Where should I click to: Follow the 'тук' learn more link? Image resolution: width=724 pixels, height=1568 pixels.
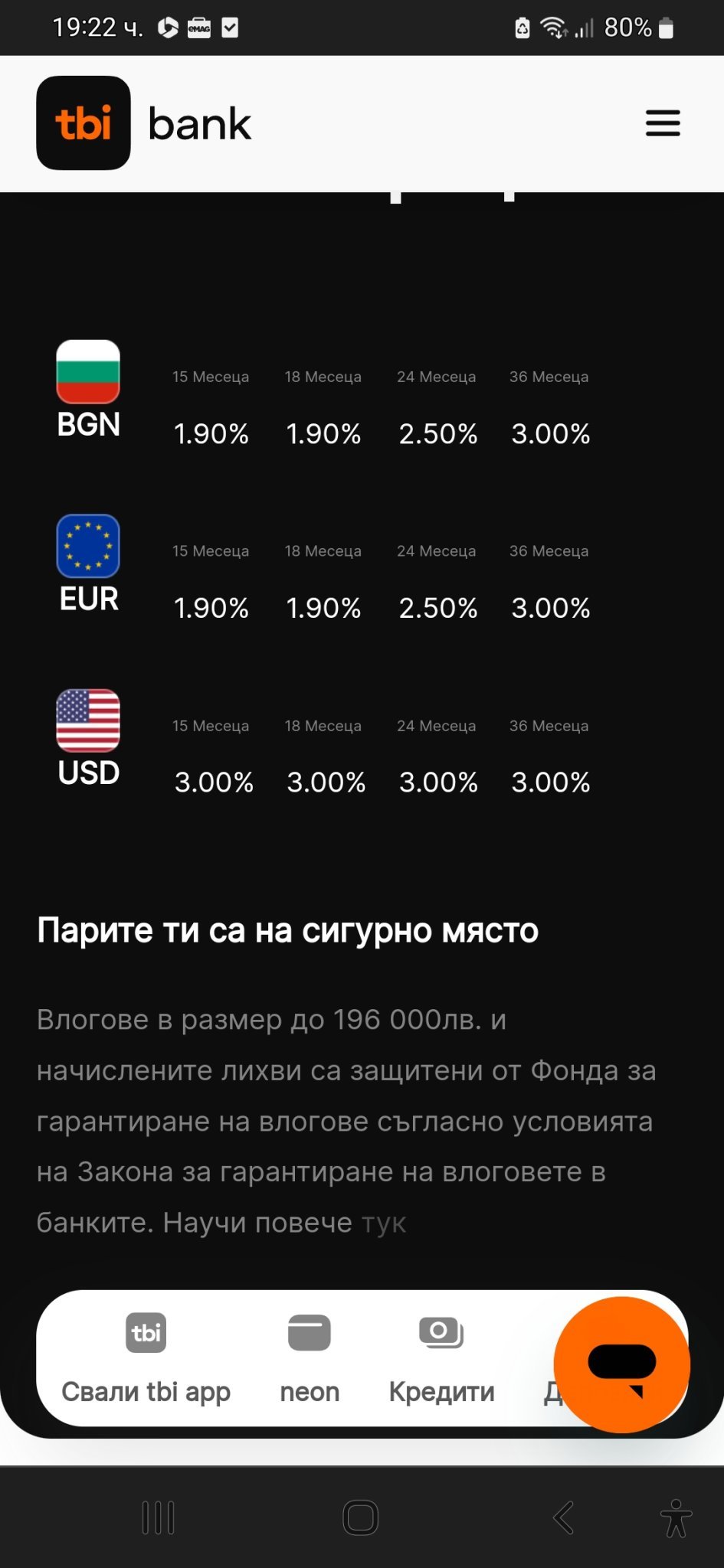(x=383, y=1223)
